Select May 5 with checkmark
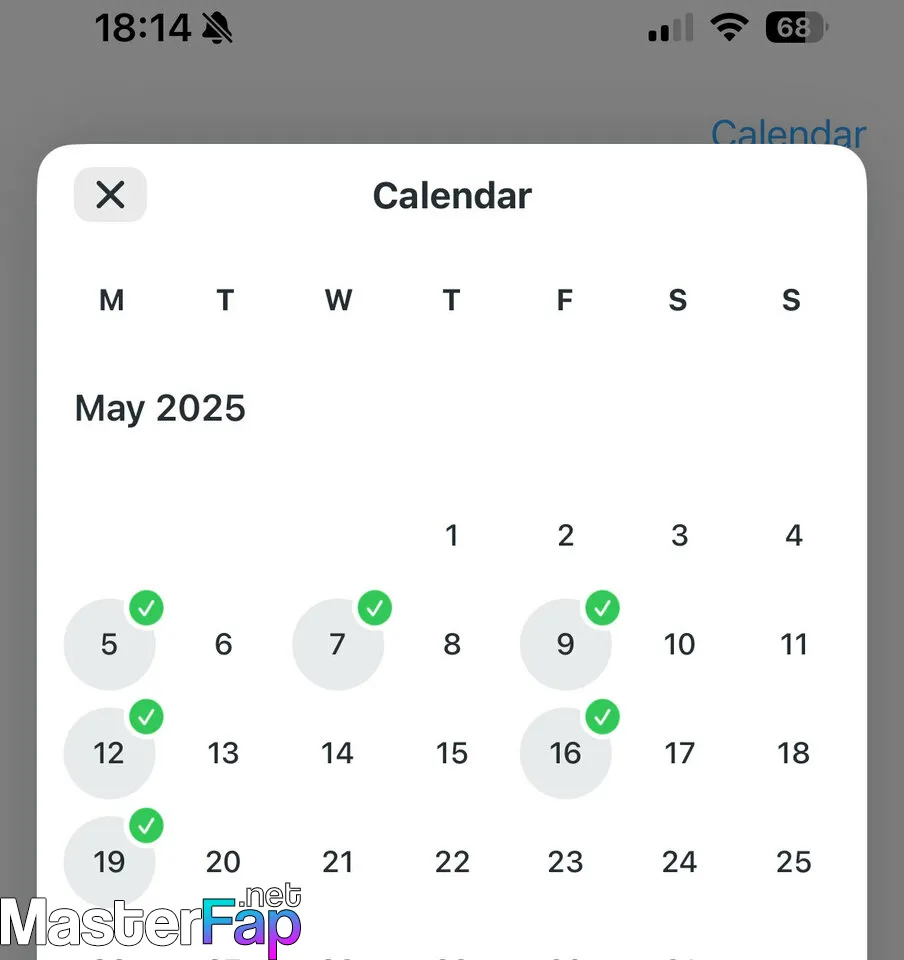This screenshot has height=960, width=904. (x=109, y=644)
